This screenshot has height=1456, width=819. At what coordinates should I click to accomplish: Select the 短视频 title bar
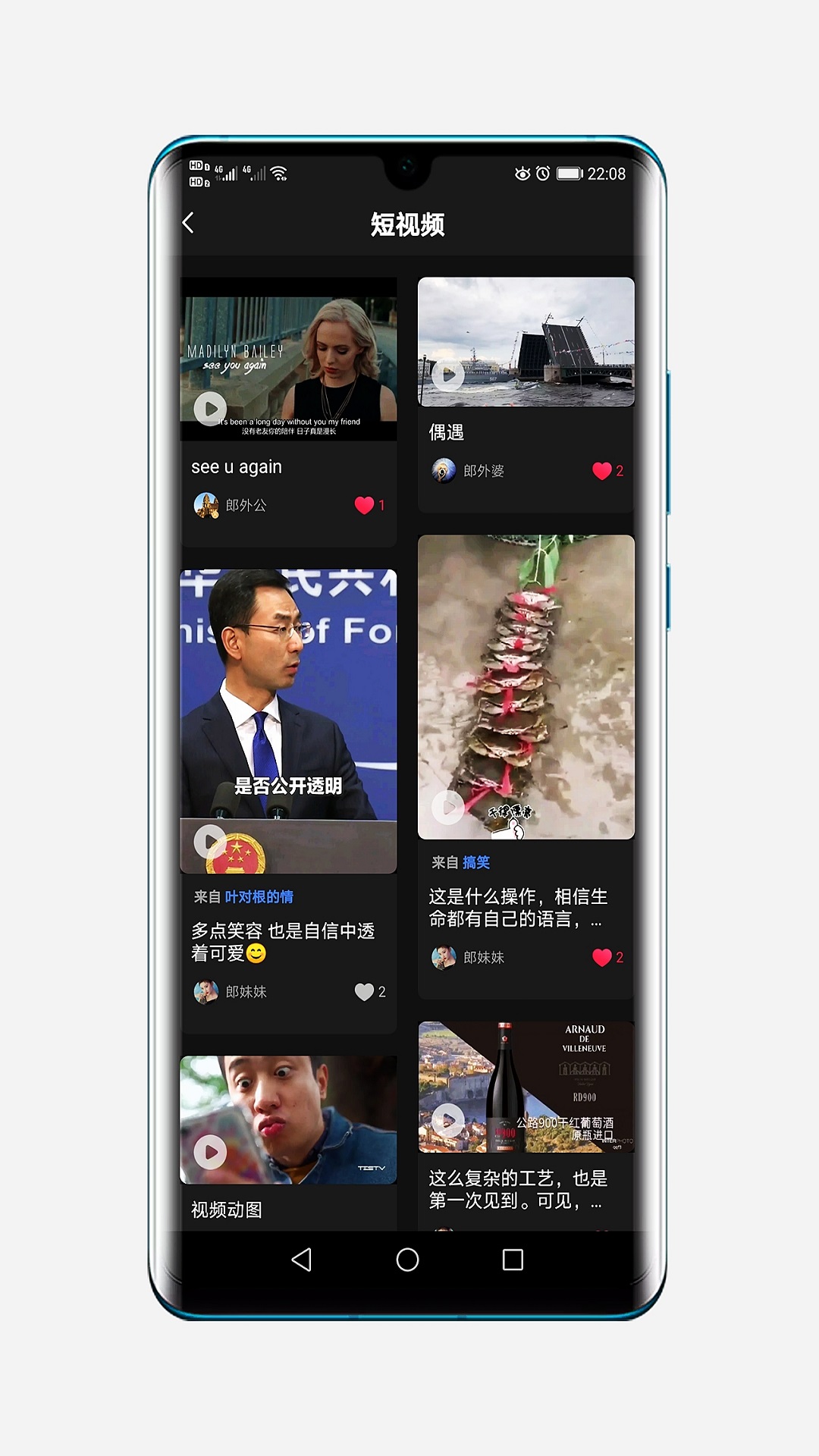[x=409, y=224]
